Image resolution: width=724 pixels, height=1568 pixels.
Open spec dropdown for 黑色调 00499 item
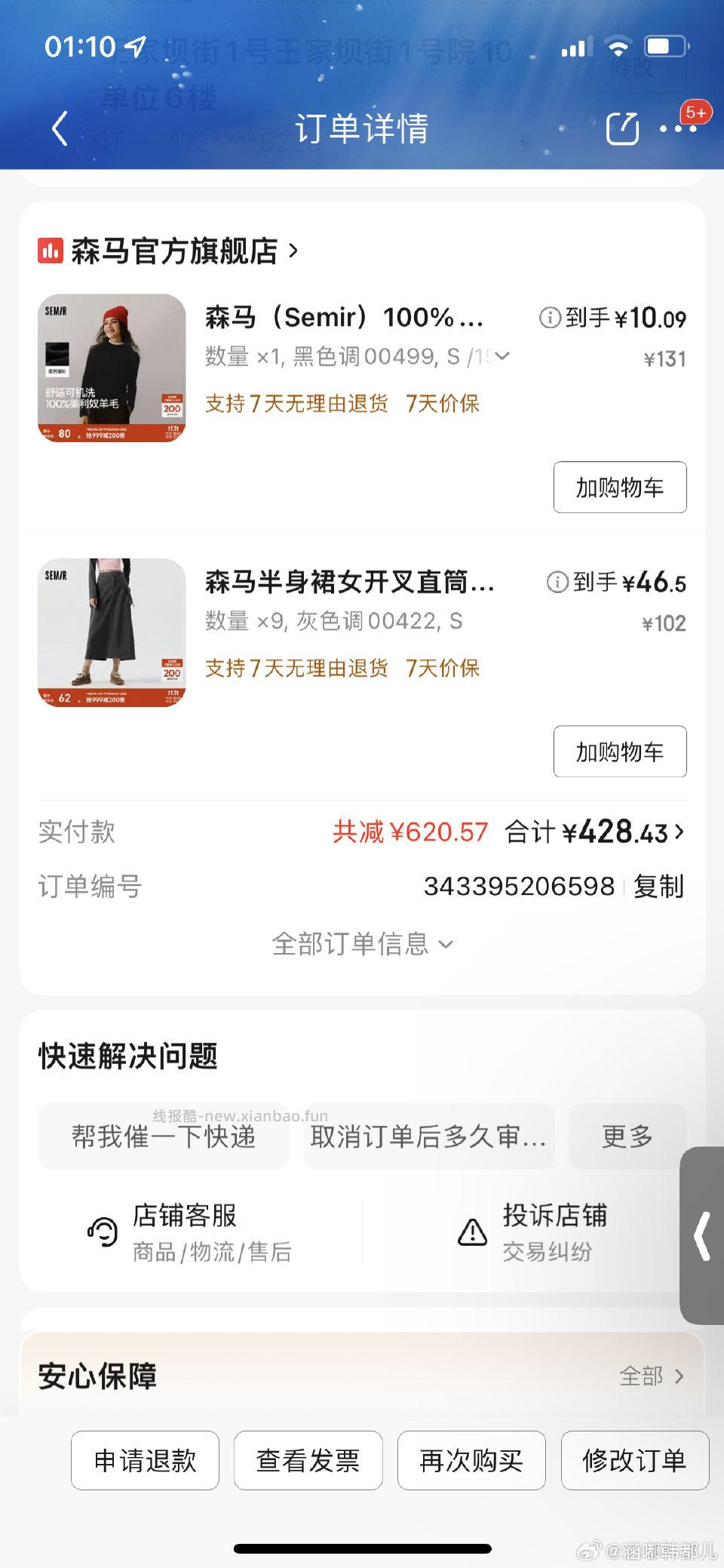[502, 355]
